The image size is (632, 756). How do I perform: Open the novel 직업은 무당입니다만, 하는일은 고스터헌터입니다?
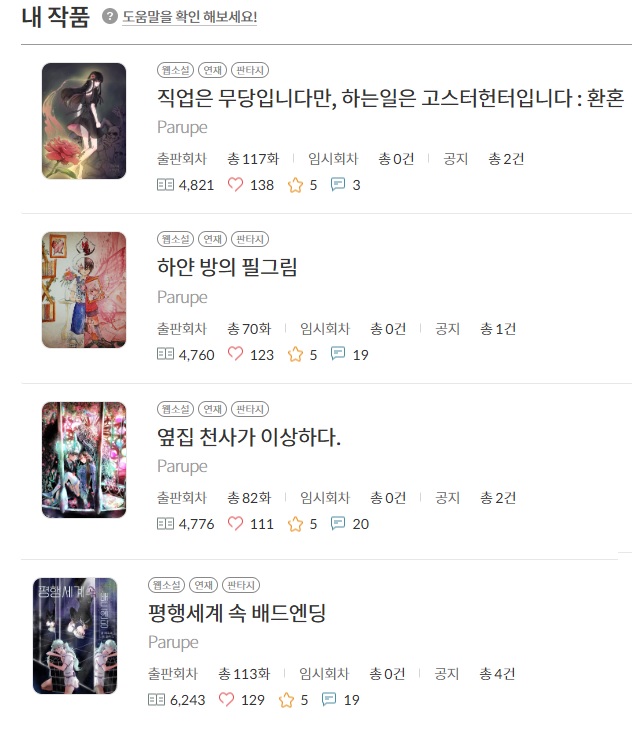click(x=390, y=98)
